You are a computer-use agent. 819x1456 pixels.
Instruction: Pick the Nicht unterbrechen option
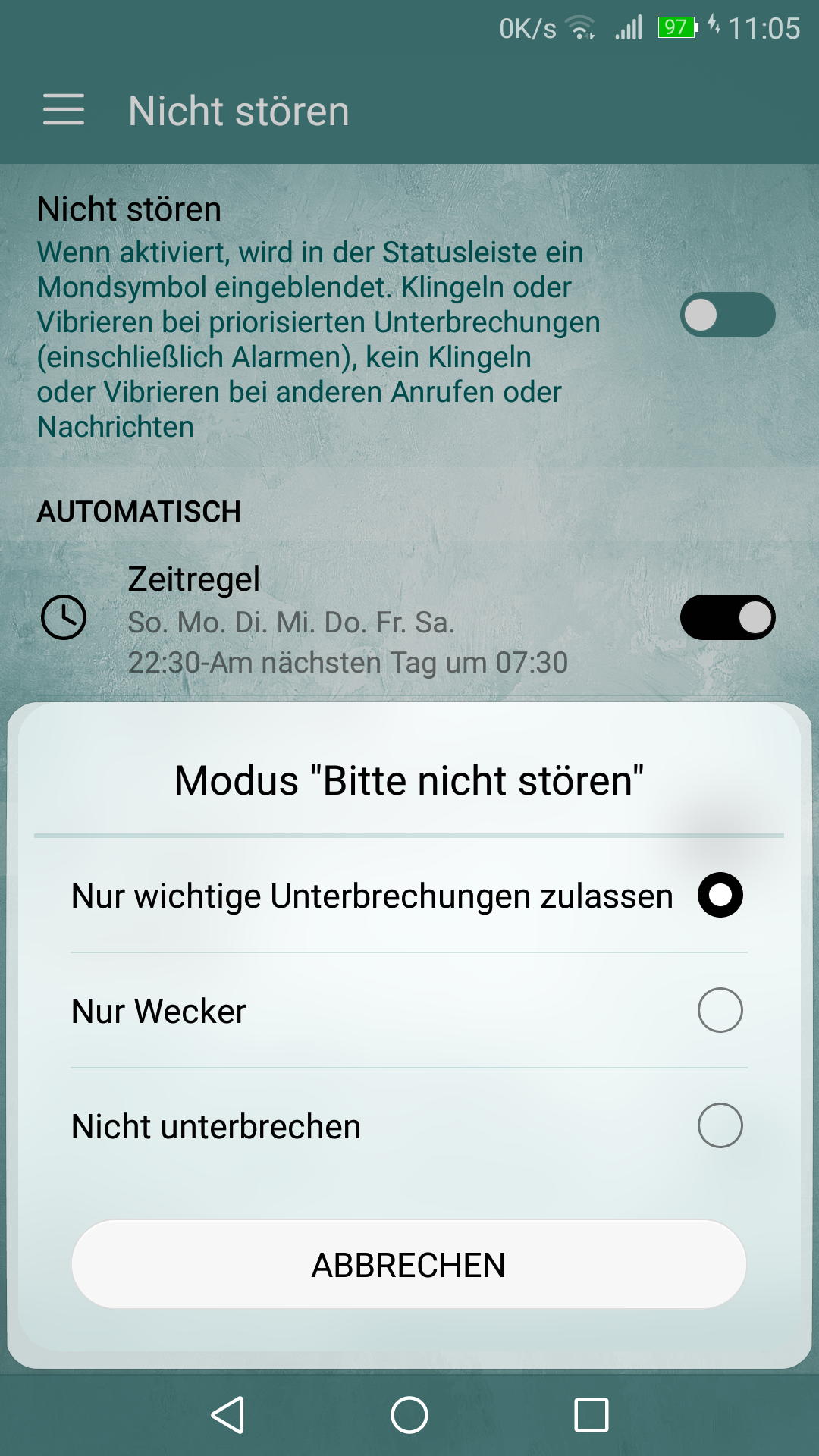[409, 1126]
